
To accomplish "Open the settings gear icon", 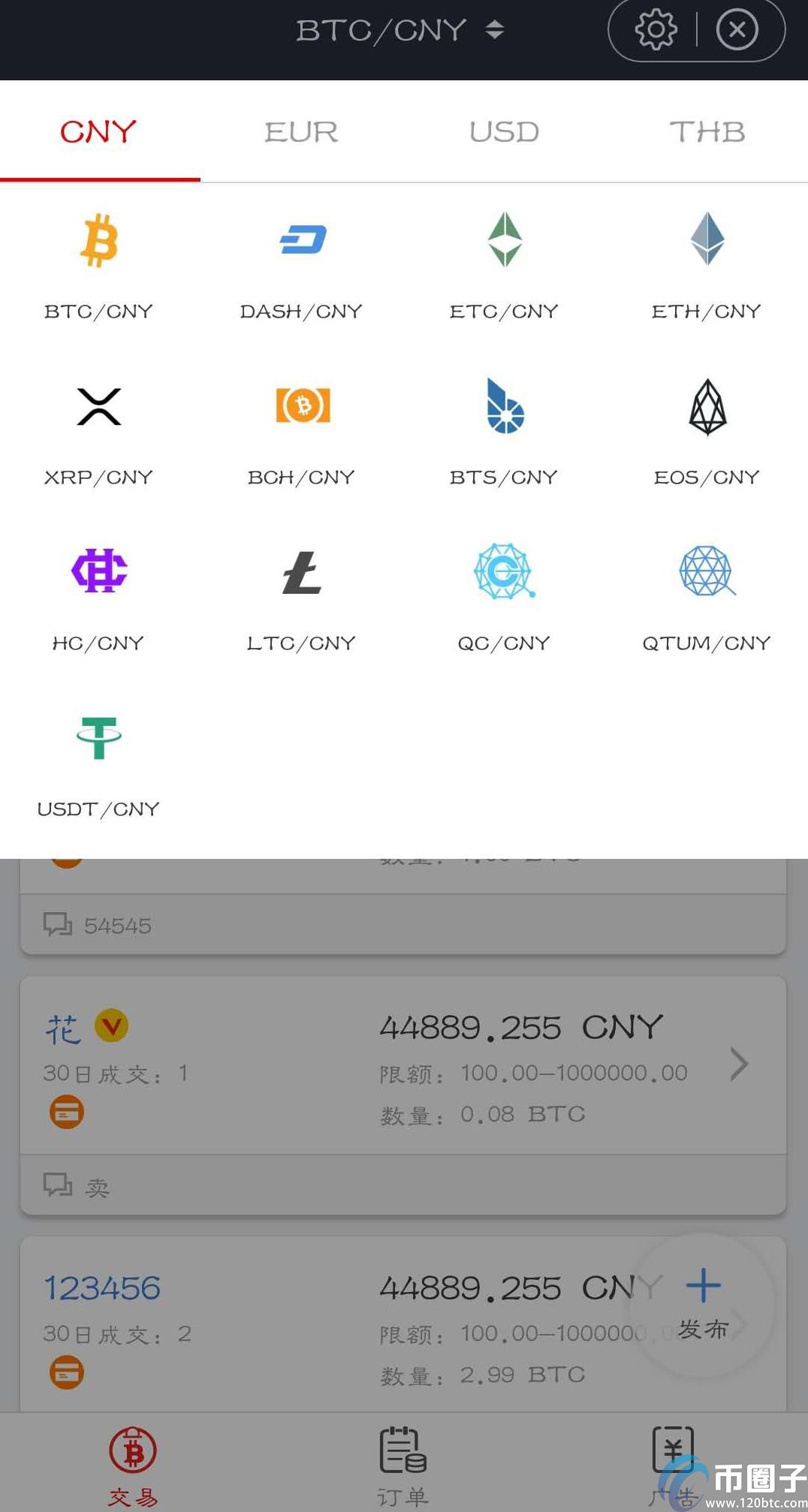I will coord(656,30).
